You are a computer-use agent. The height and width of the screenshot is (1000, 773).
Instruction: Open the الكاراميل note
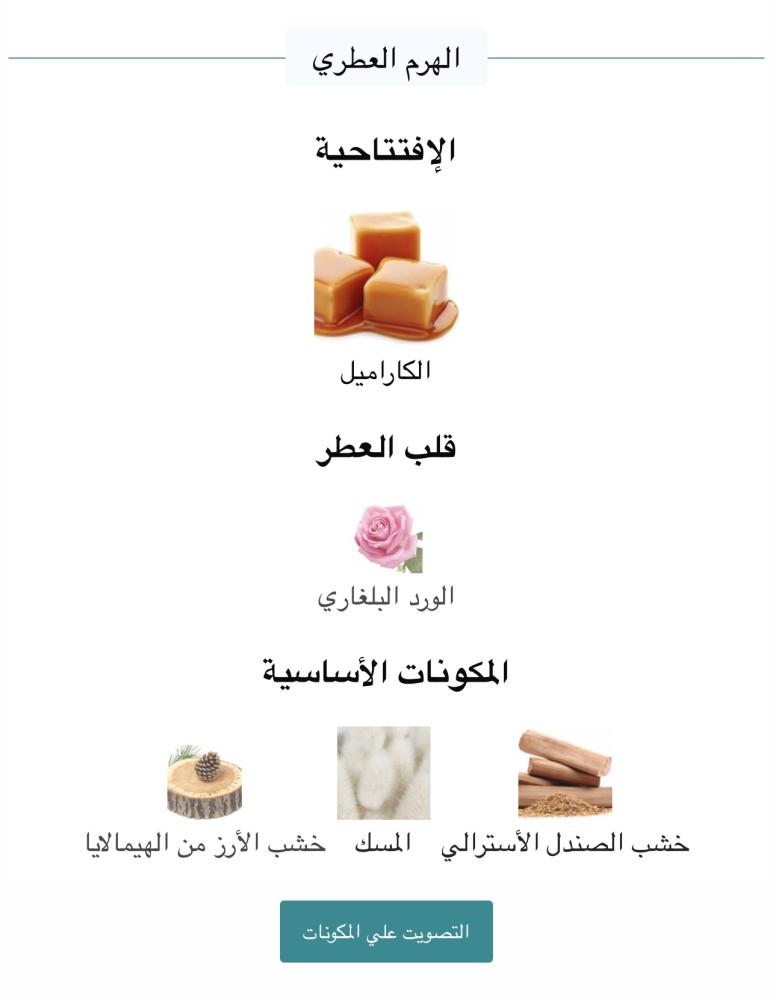tap(386, 273)
